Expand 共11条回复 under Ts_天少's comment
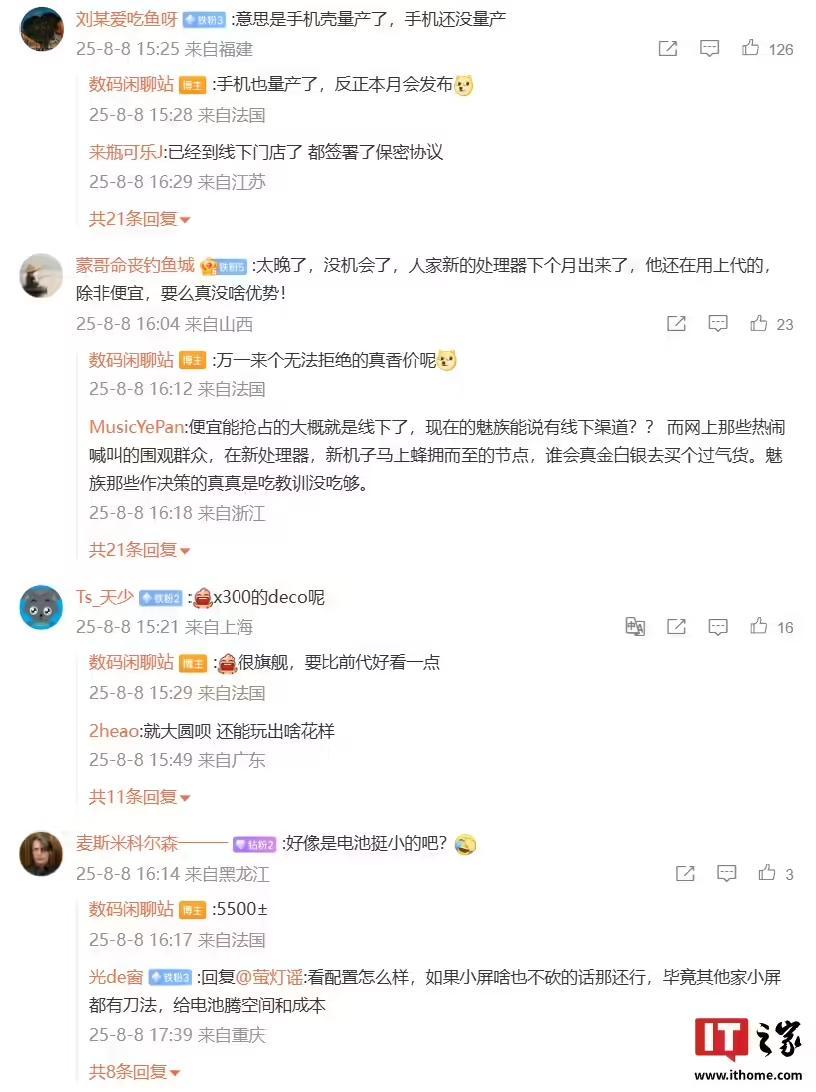Image resolution: width=816 pixels, height=1092 pixels. coord(139,797)
